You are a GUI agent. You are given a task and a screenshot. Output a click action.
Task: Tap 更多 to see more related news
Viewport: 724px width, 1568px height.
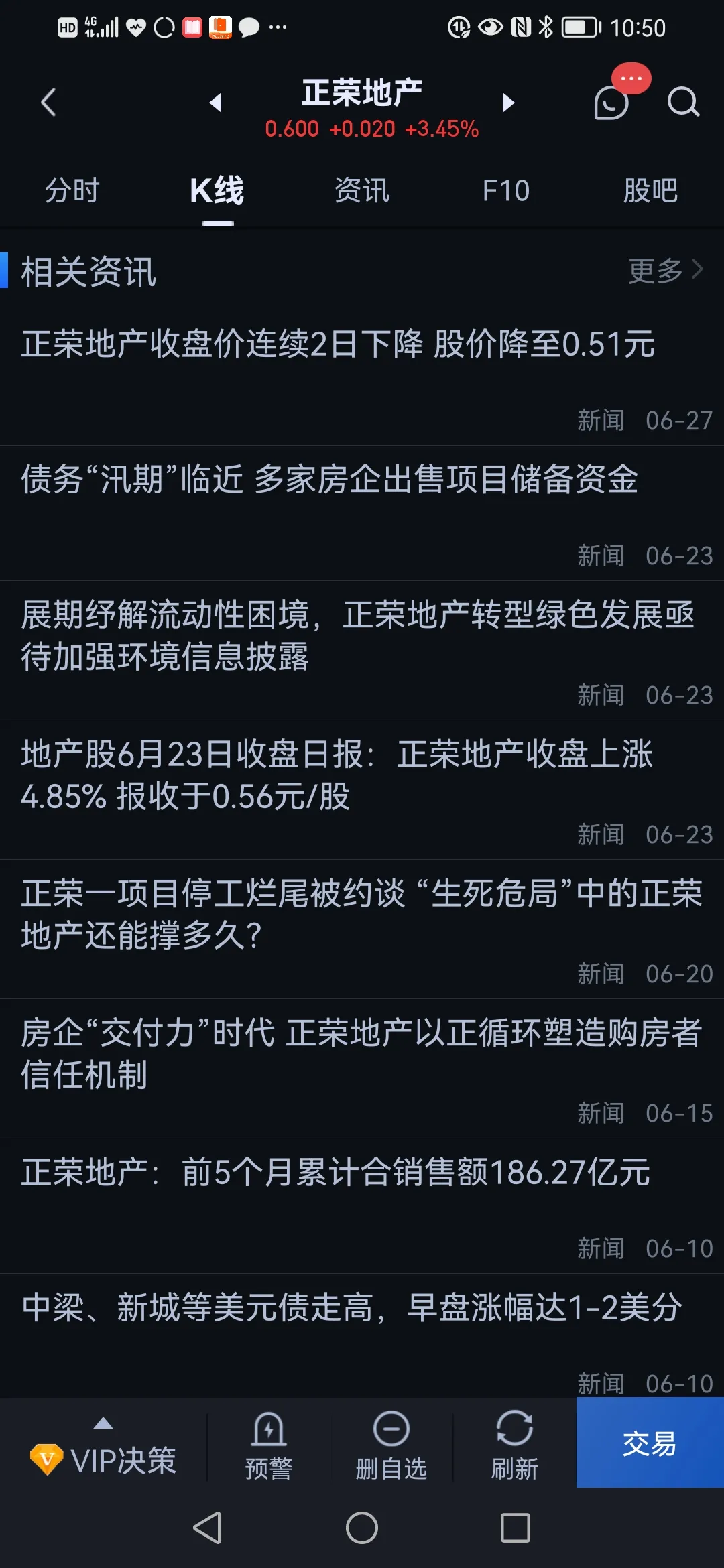(666, 271)
